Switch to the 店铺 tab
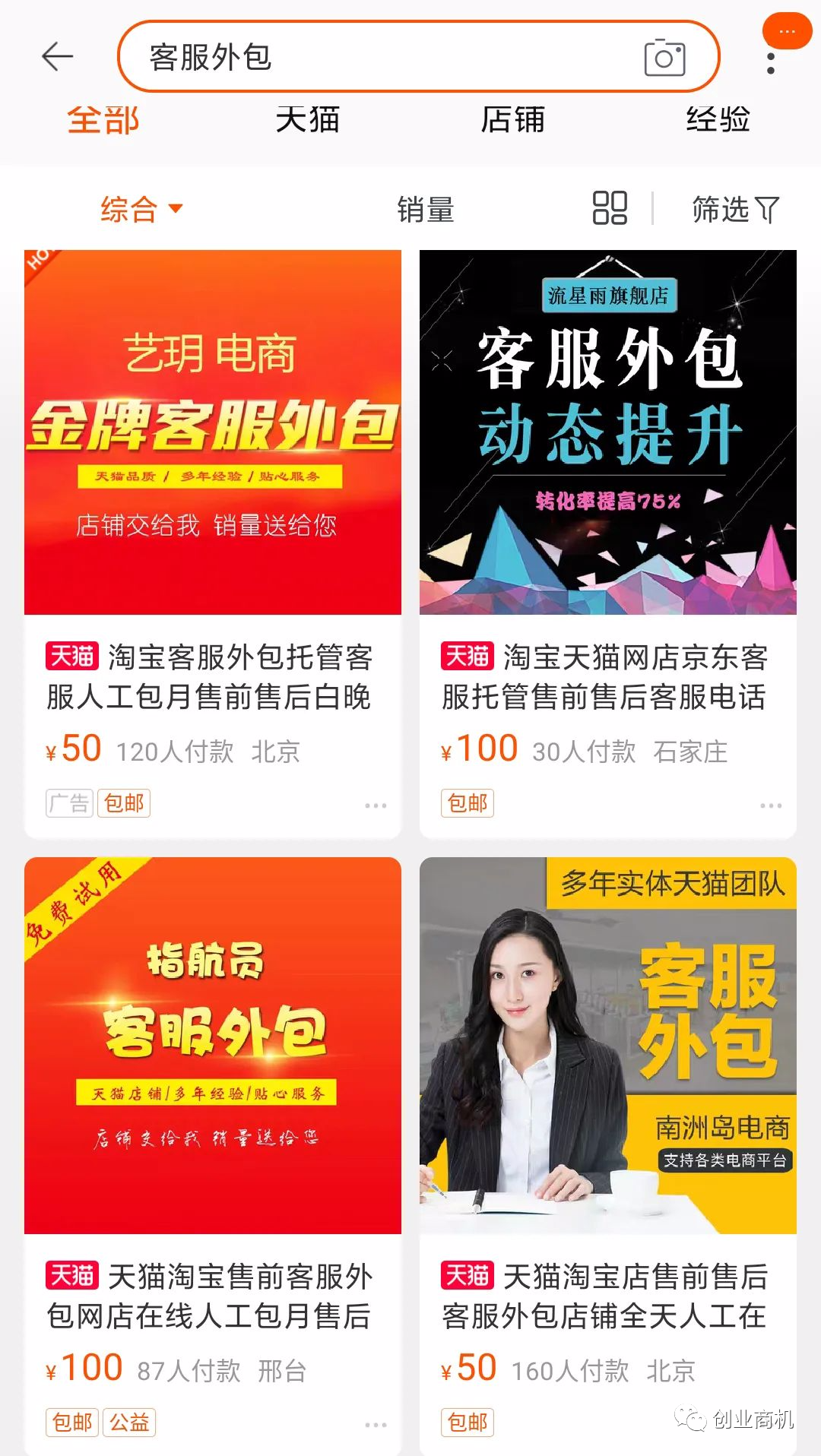 coord(513,120)
